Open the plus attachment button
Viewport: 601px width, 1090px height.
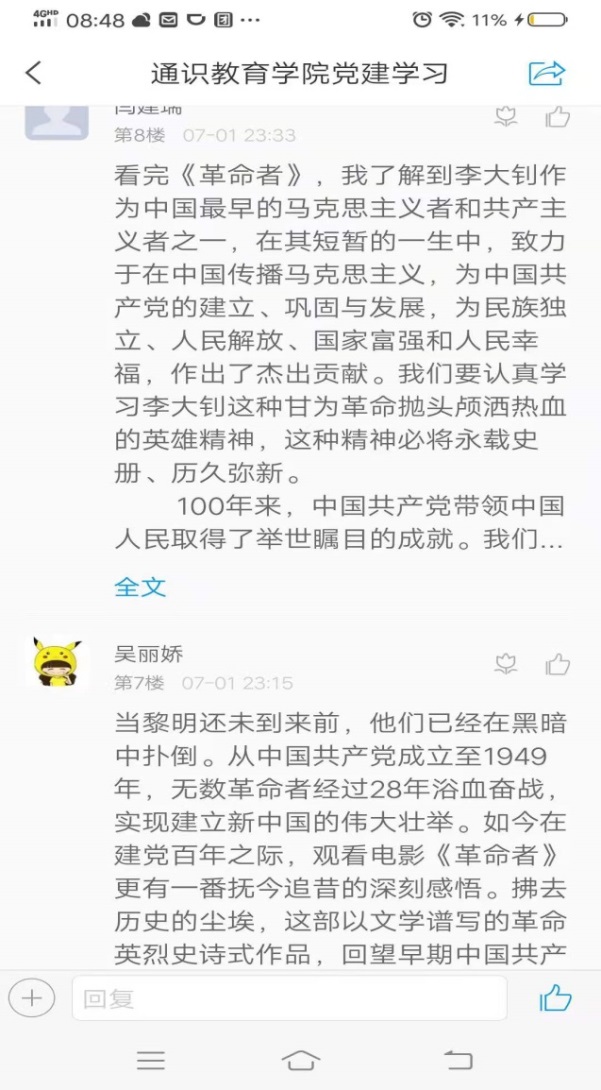32,998
